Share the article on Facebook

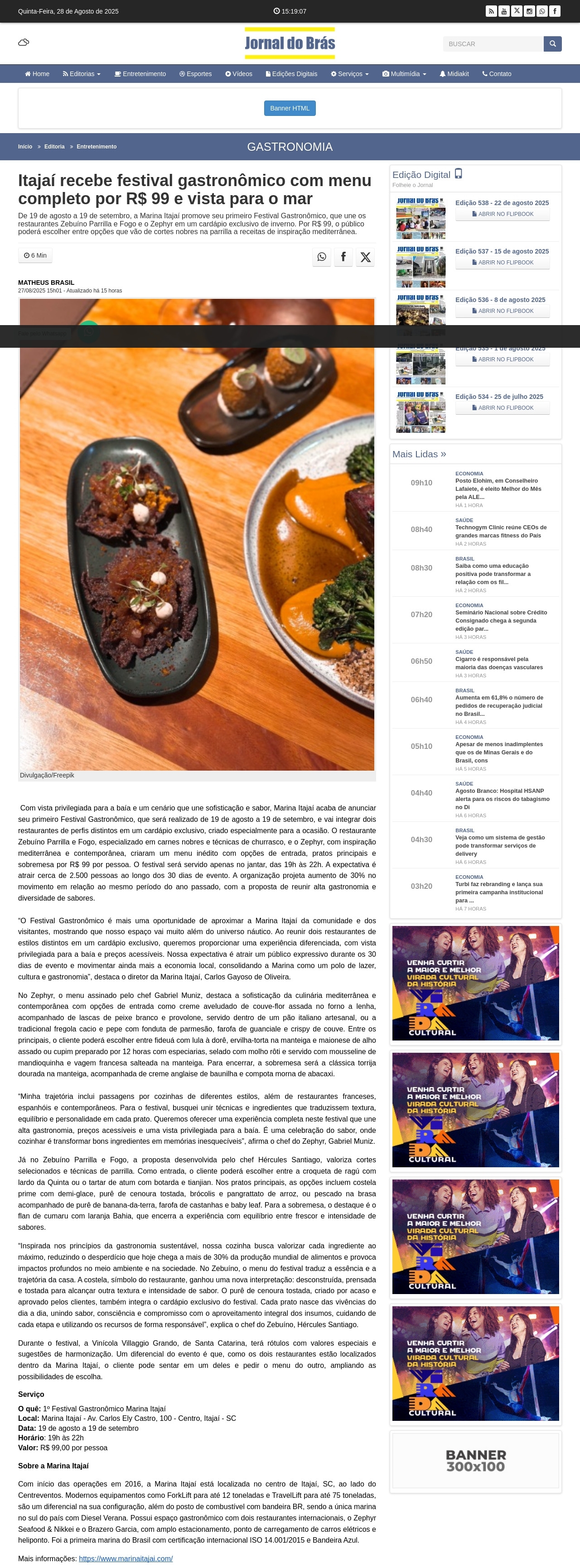(343, 257)
